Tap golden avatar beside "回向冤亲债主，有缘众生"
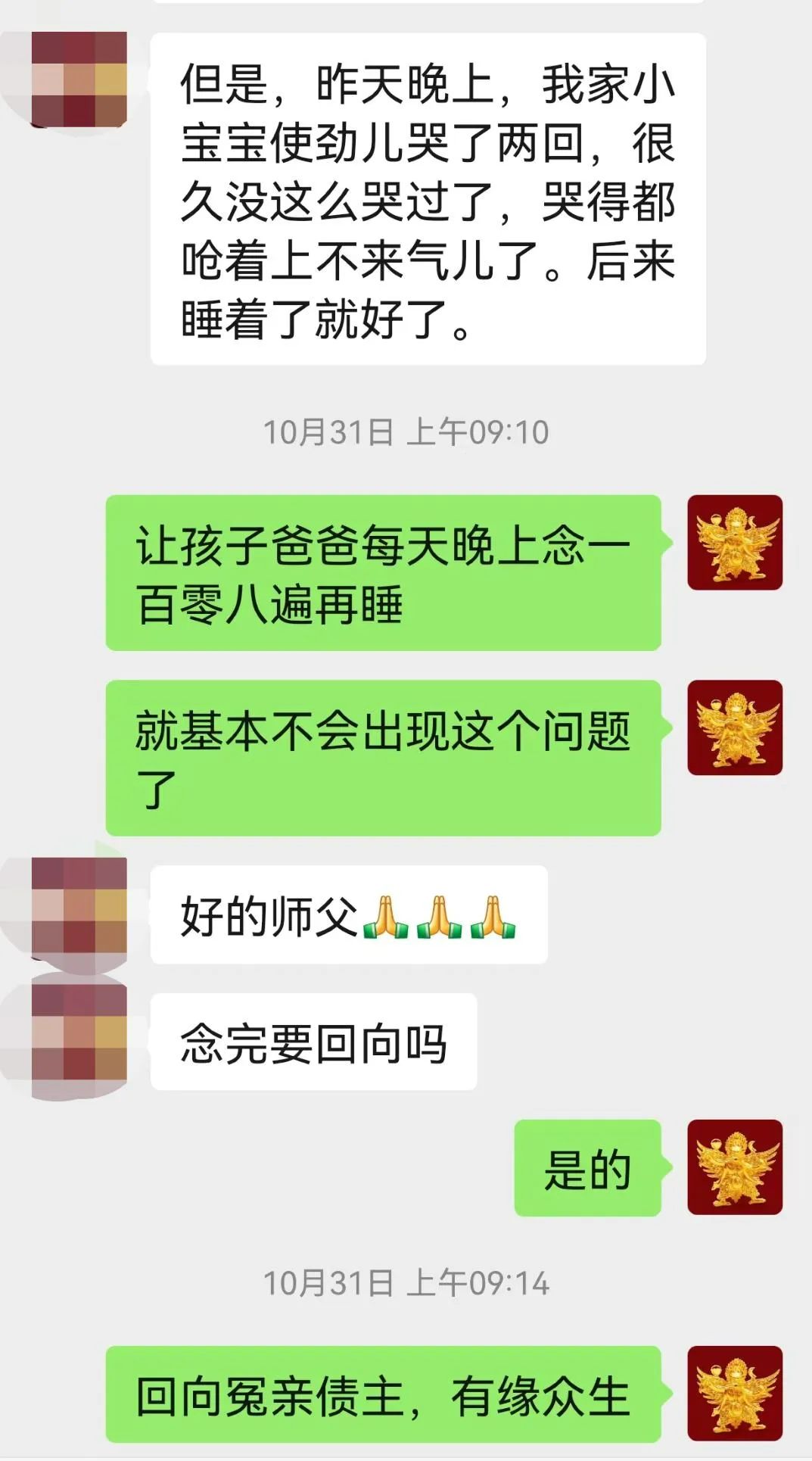This screenshot has height=1461, width=812. pos(734,1393)
